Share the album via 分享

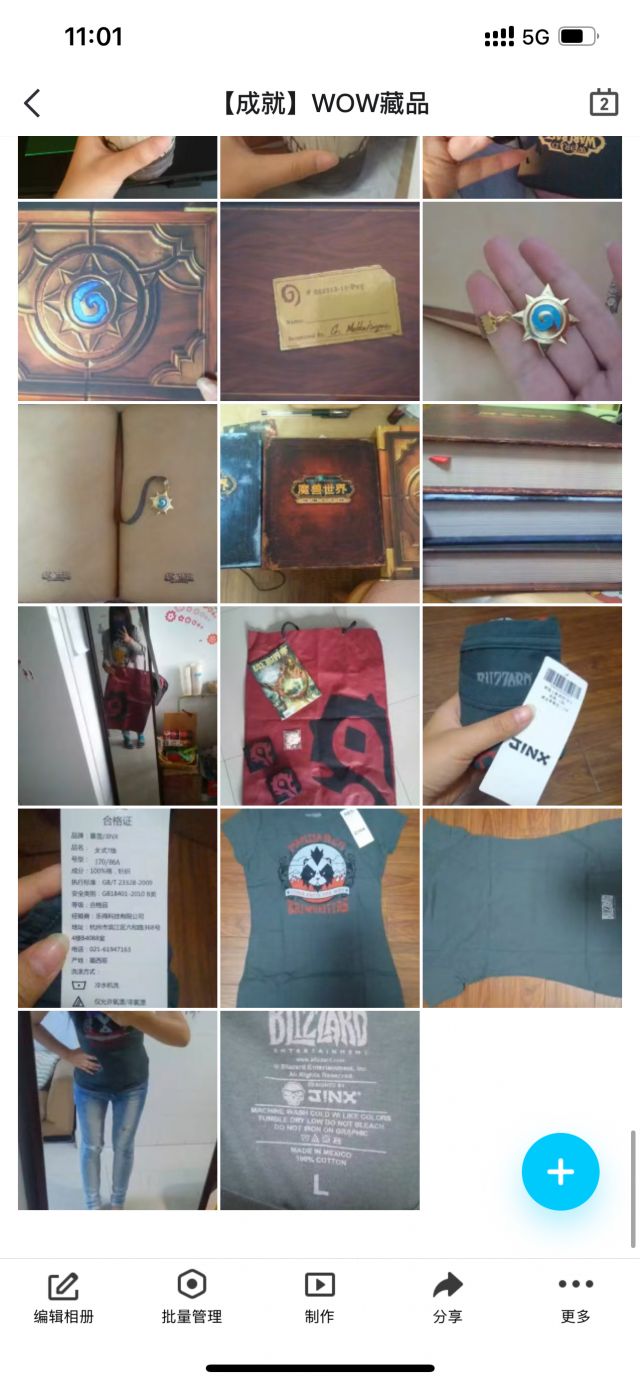[447, 1299]
